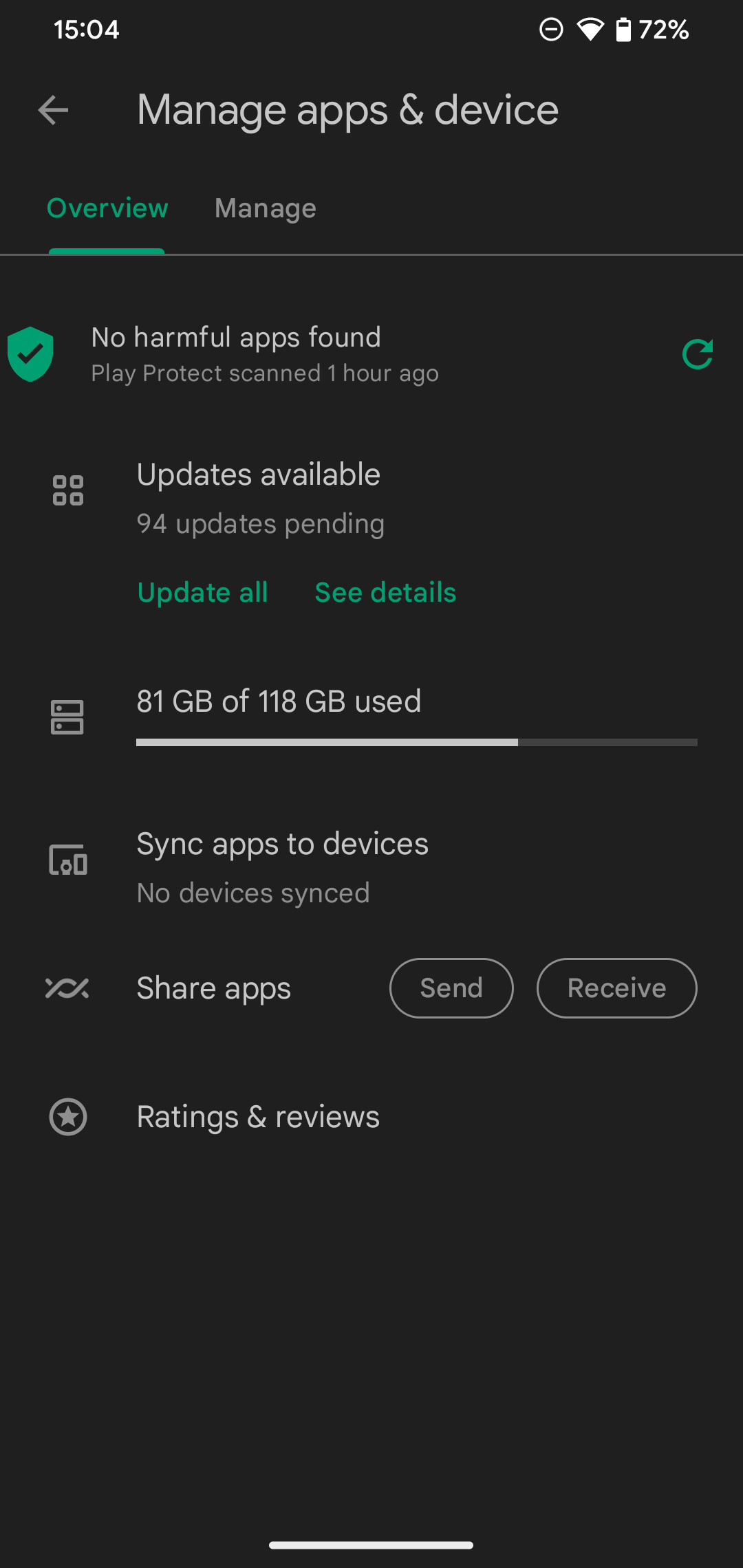This screenshot has height=1568, width=743.
Task: Tap Send to share apps
Action: pos(451,988)
